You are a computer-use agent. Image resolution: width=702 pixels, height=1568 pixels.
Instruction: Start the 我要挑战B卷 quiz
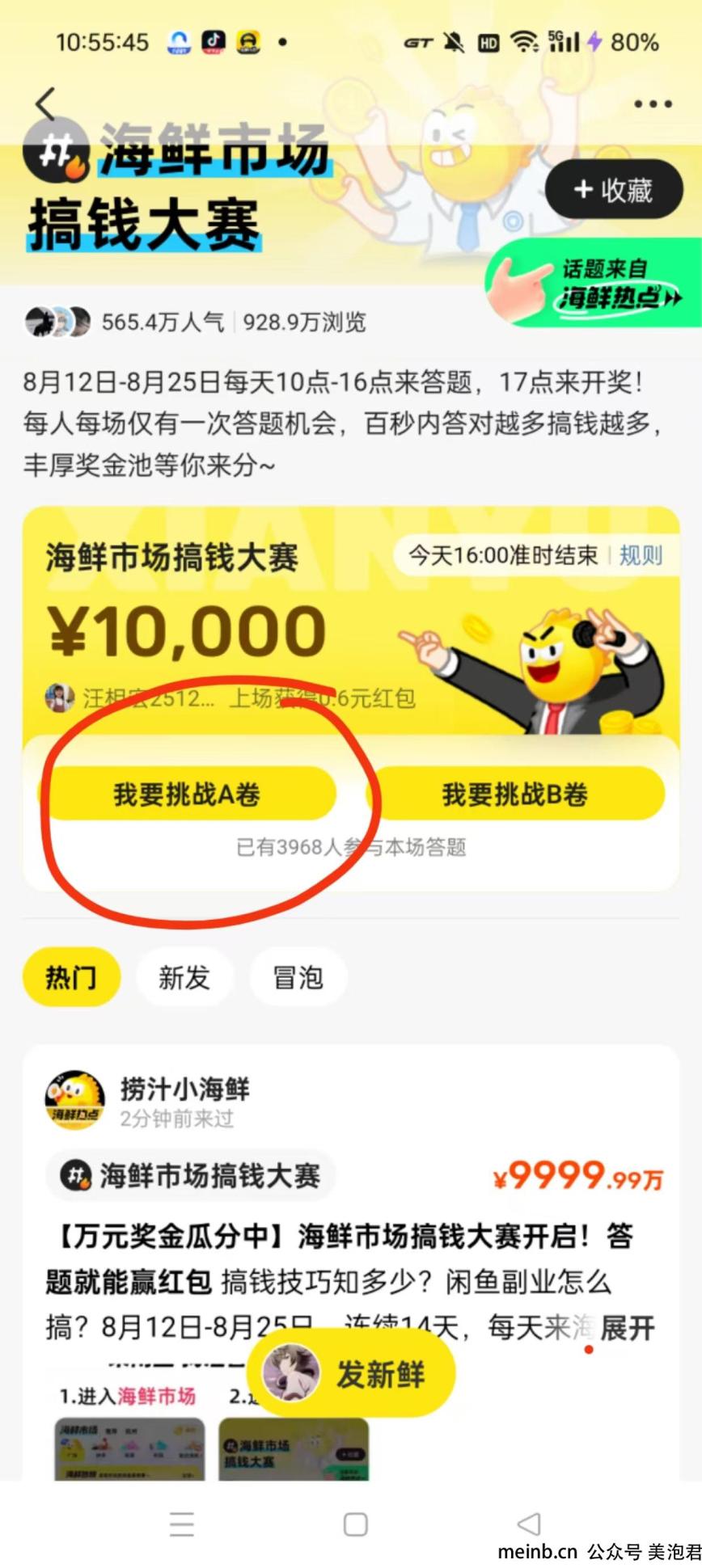515,795
